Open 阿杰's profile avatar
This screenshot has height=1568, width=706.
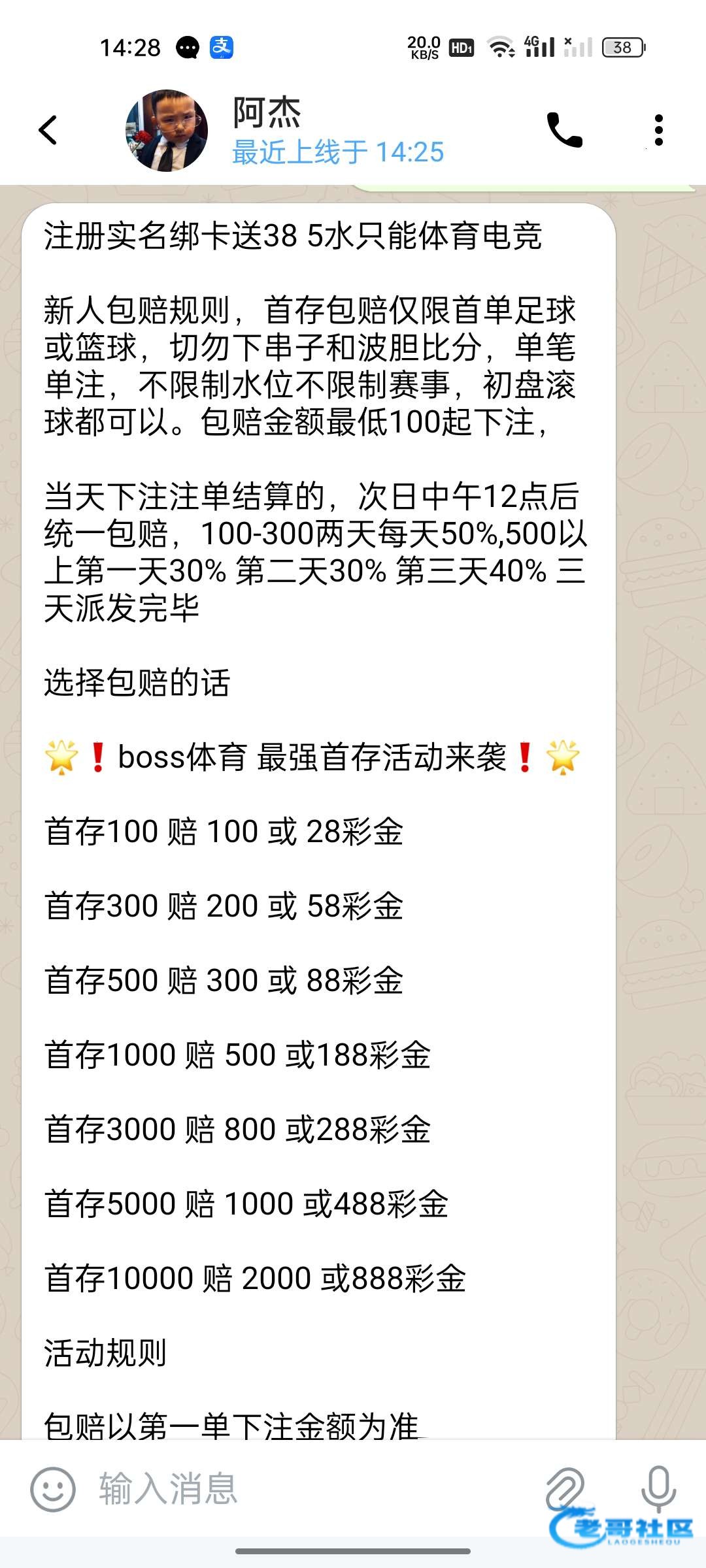167,131
